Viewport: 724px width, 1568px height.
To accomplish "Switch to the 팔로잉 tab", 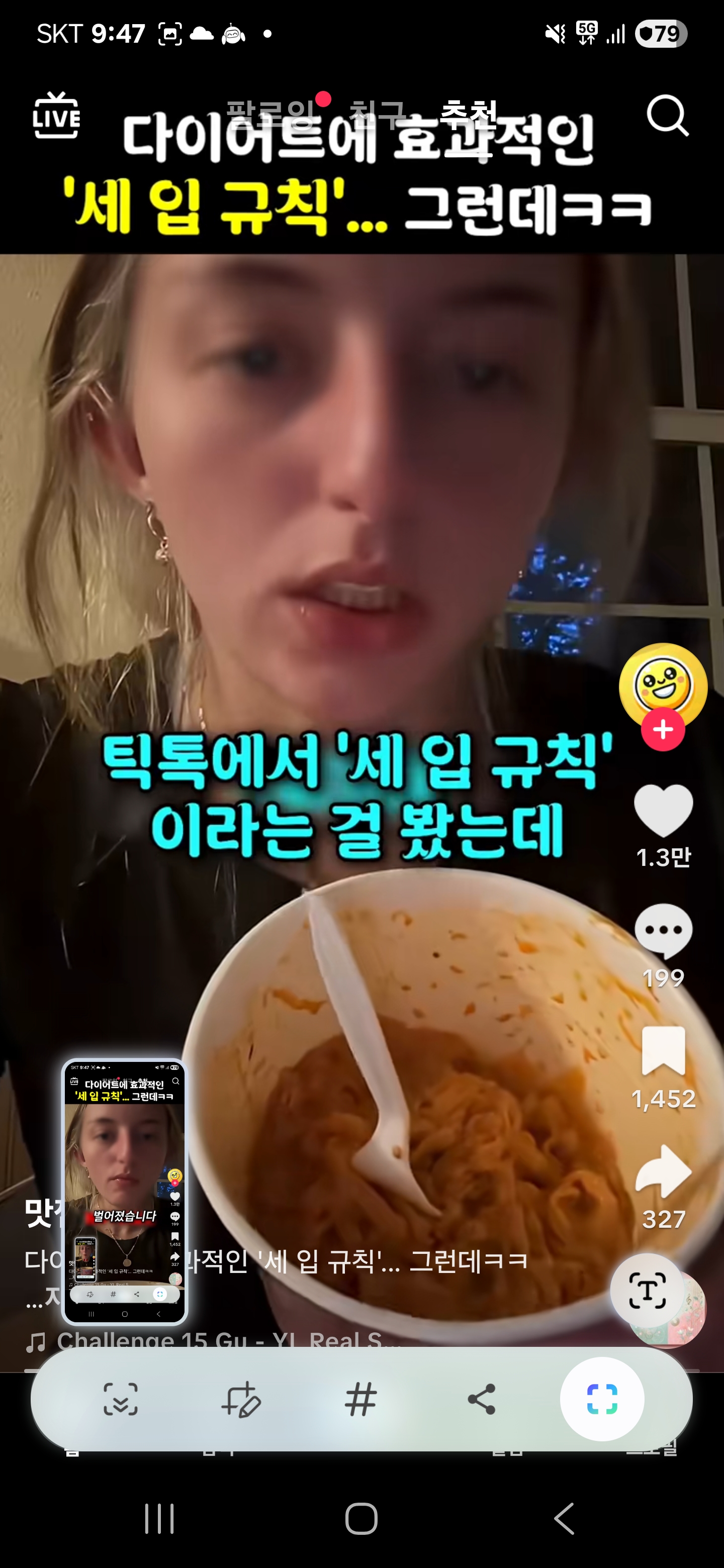I will pyautogui.click(x=271, y=112).
